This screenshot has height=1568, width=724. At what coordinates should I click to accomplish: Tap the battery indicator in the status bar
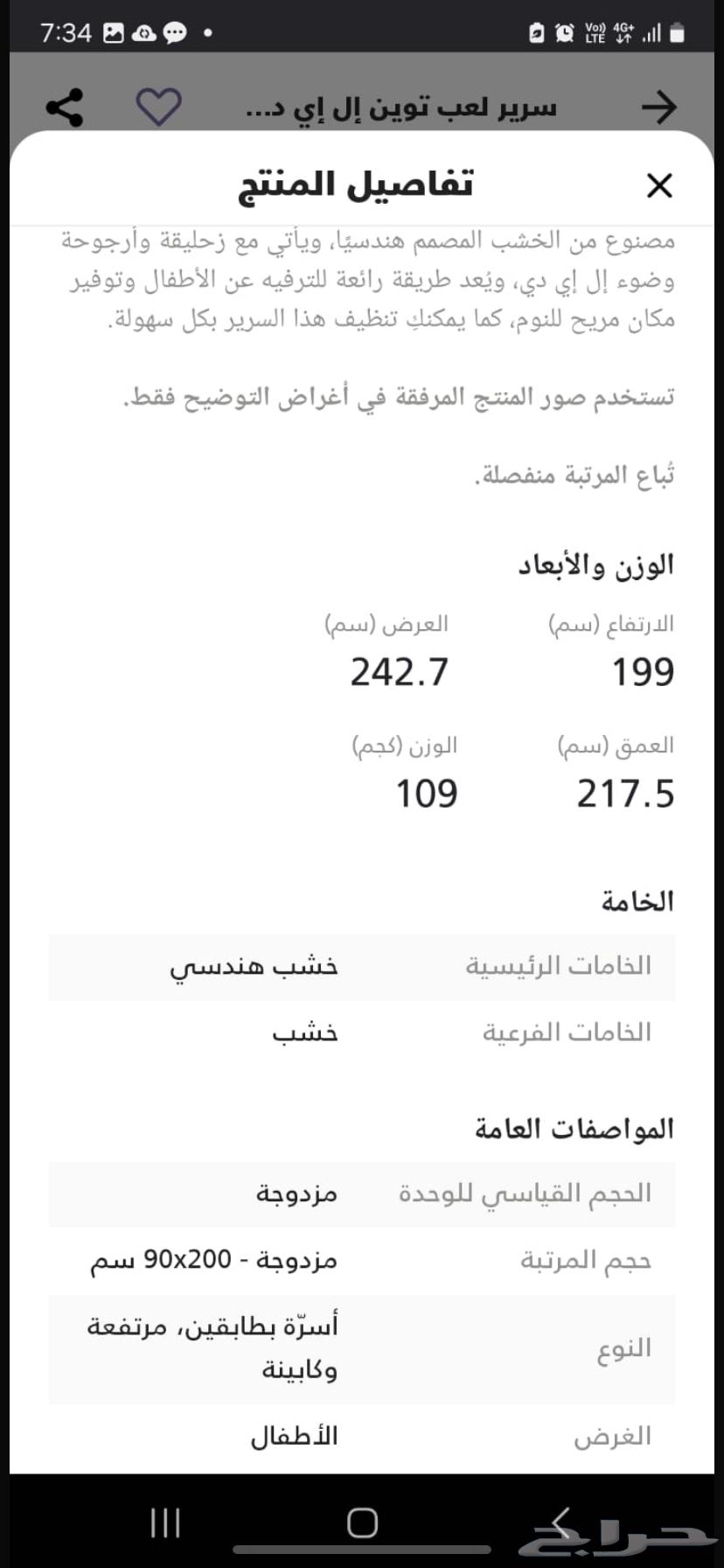tap(679, 31)
